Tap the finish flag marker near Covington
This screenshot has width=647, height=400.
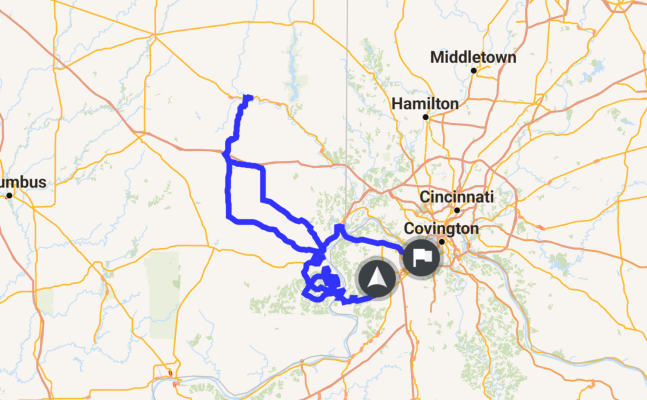click(x=421, y=257)
